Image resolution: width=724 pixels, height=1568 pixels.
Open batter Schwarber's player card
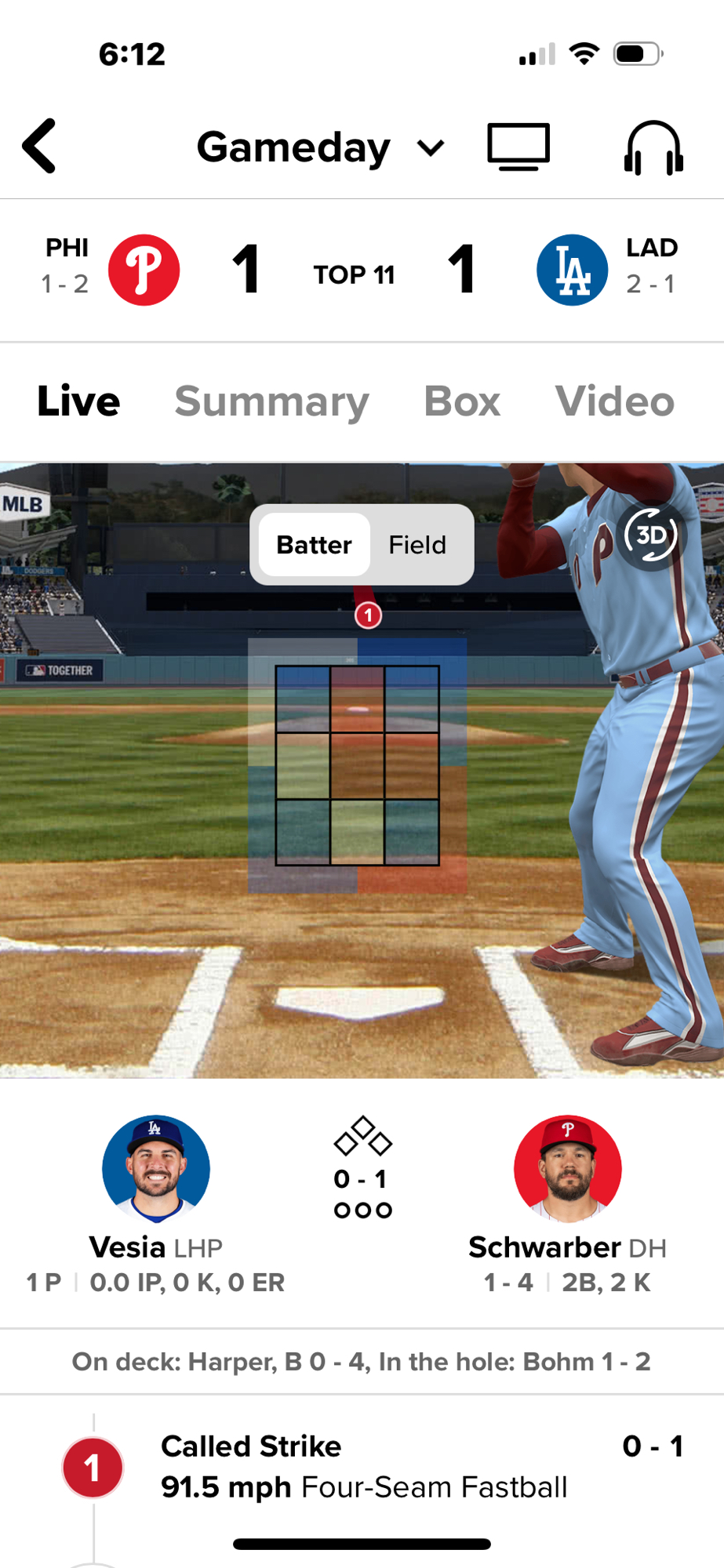tap(567, 1170)
